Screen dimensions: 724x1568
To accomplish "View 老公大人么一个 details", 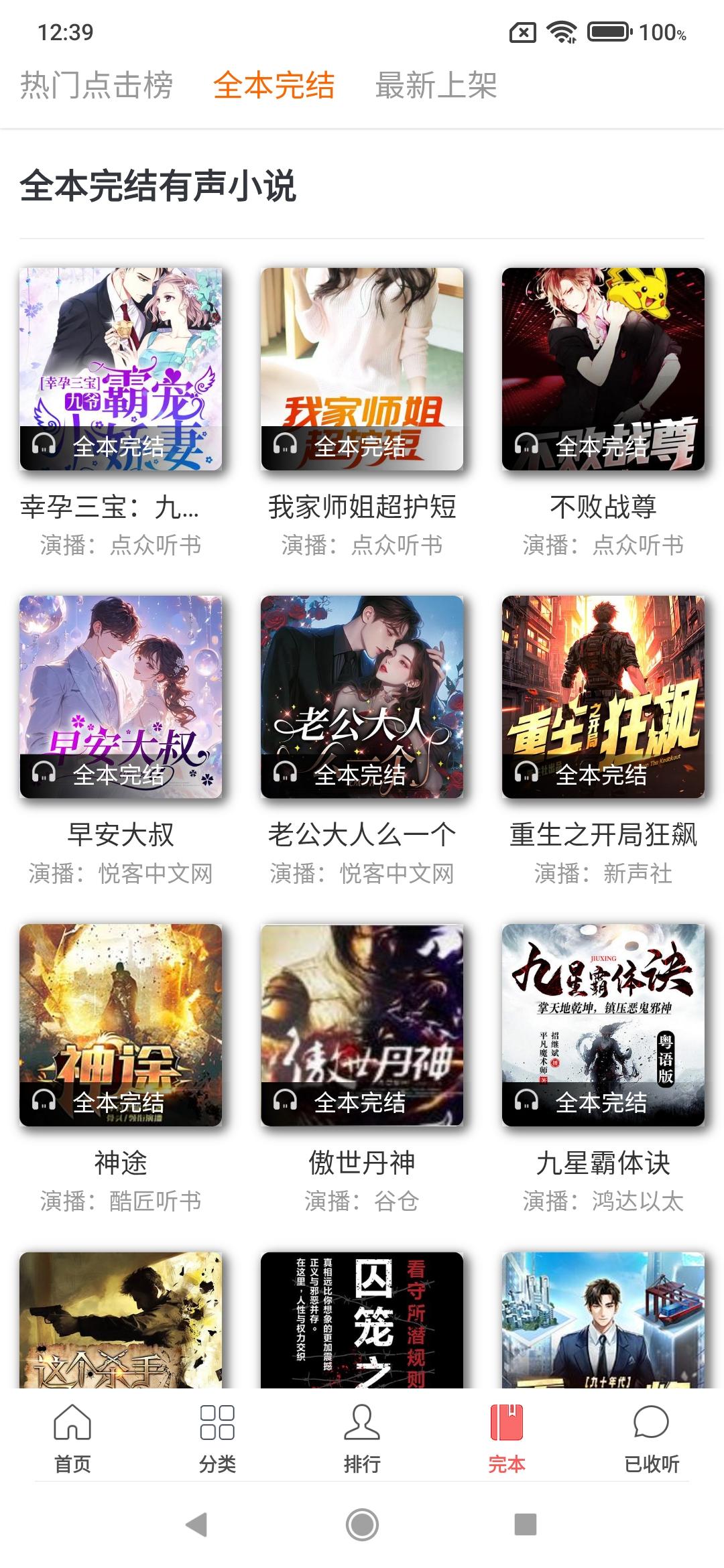I will (x=362, y=697).
